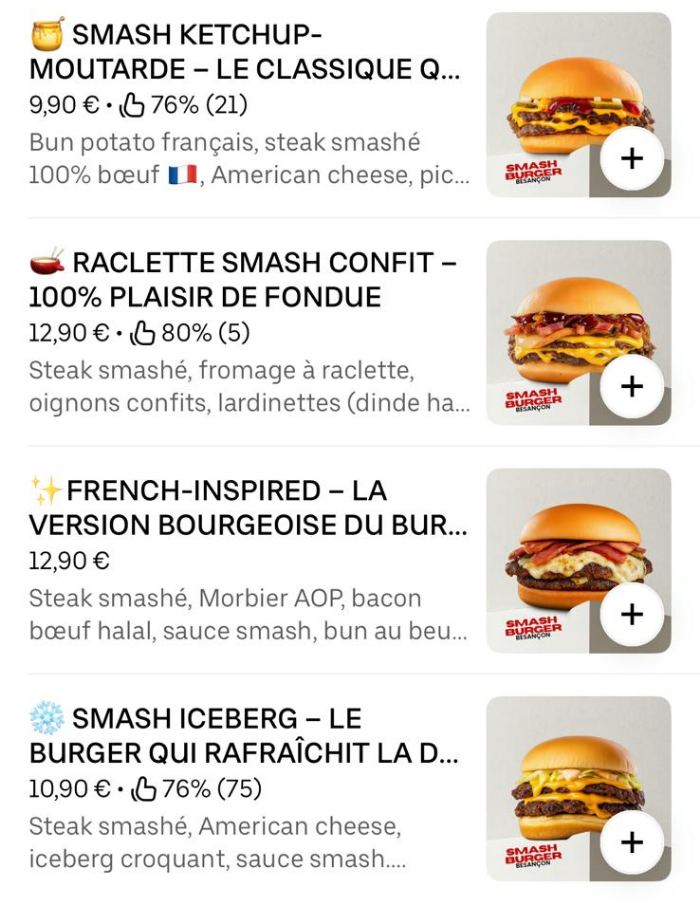Tap the plus button for French-Inspired burger

coord(632,613)
